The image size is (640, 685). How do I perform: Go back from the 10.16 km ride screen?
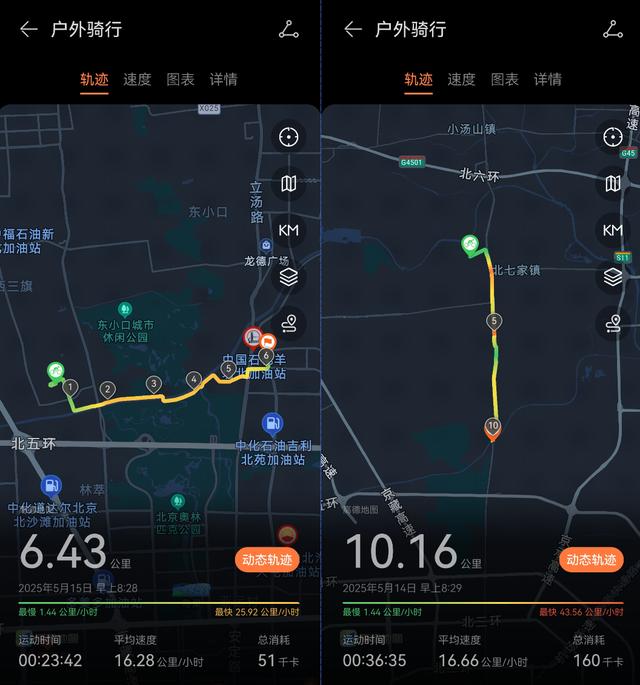point(353,29)
